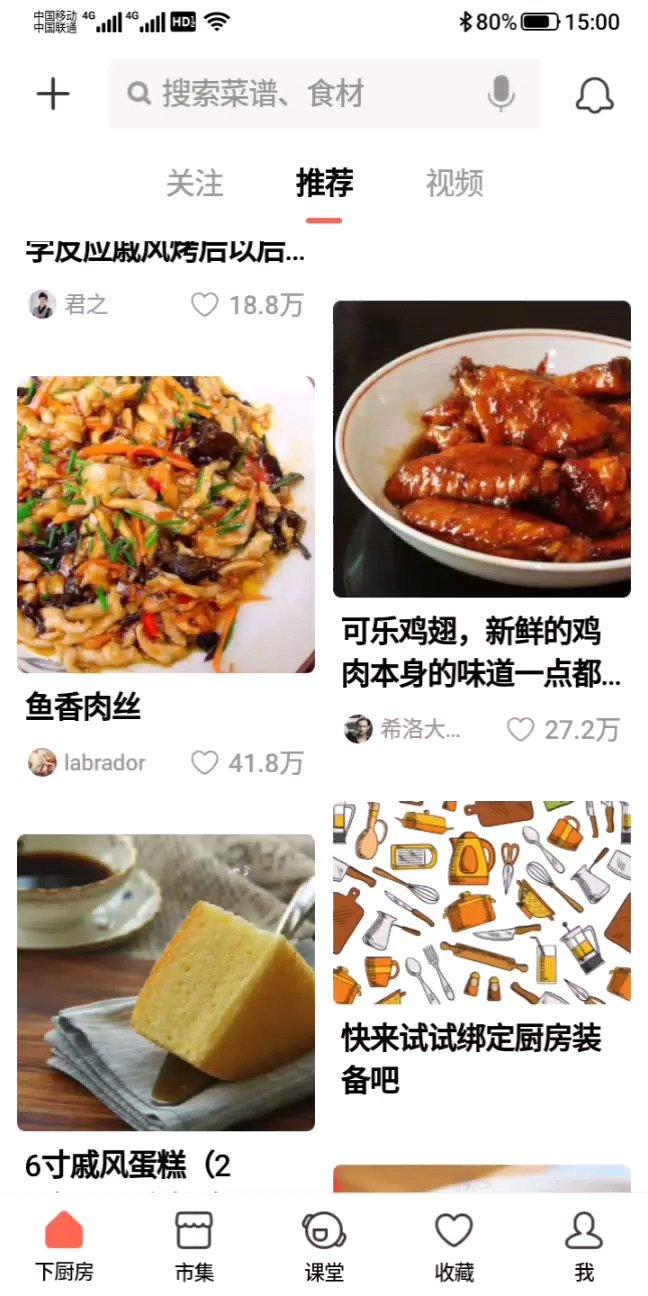
Task: Open the 鱼香肉丝 recipe card
Action: [166, 524]
